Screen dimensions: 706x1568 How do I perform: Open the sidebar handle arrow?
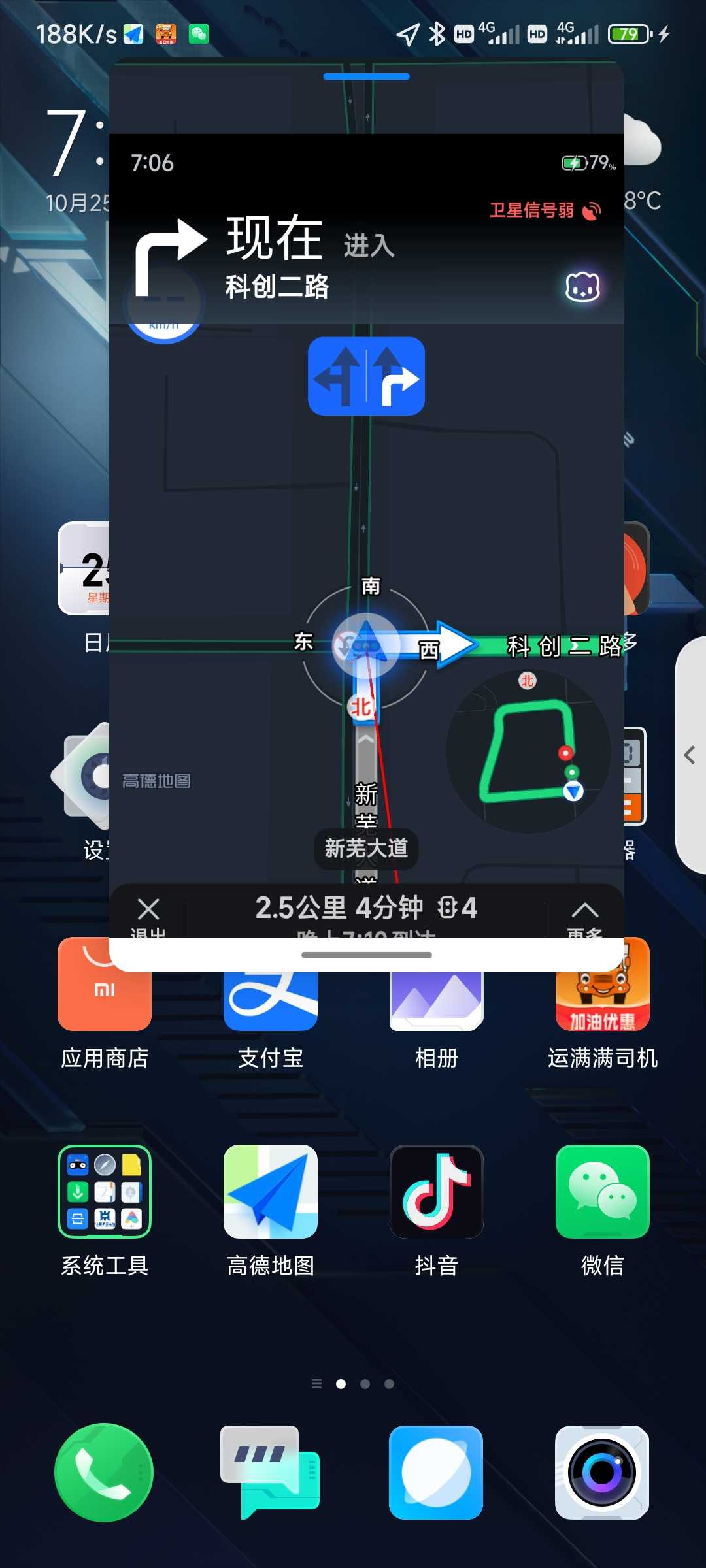coord(690,755)
